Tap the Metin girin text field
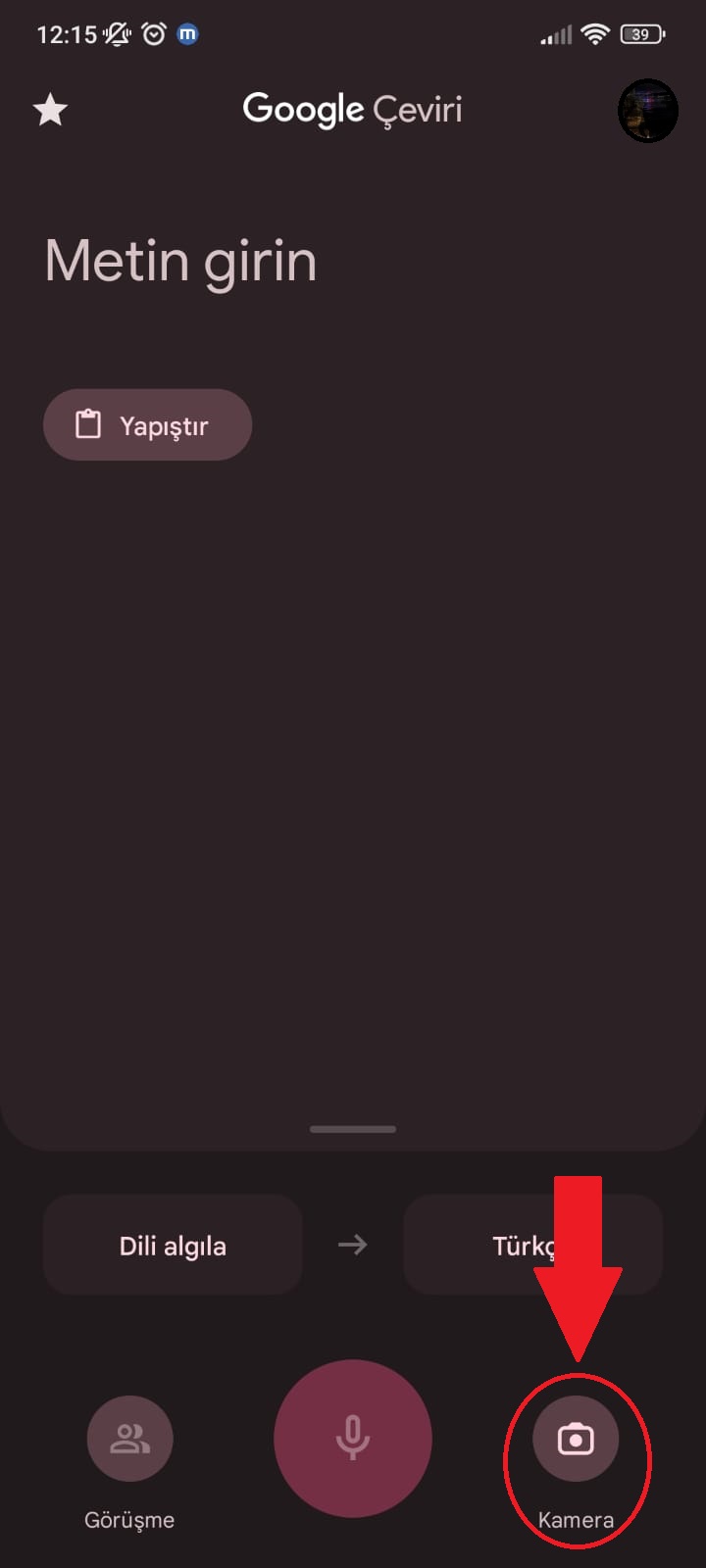 pos(181,262)
